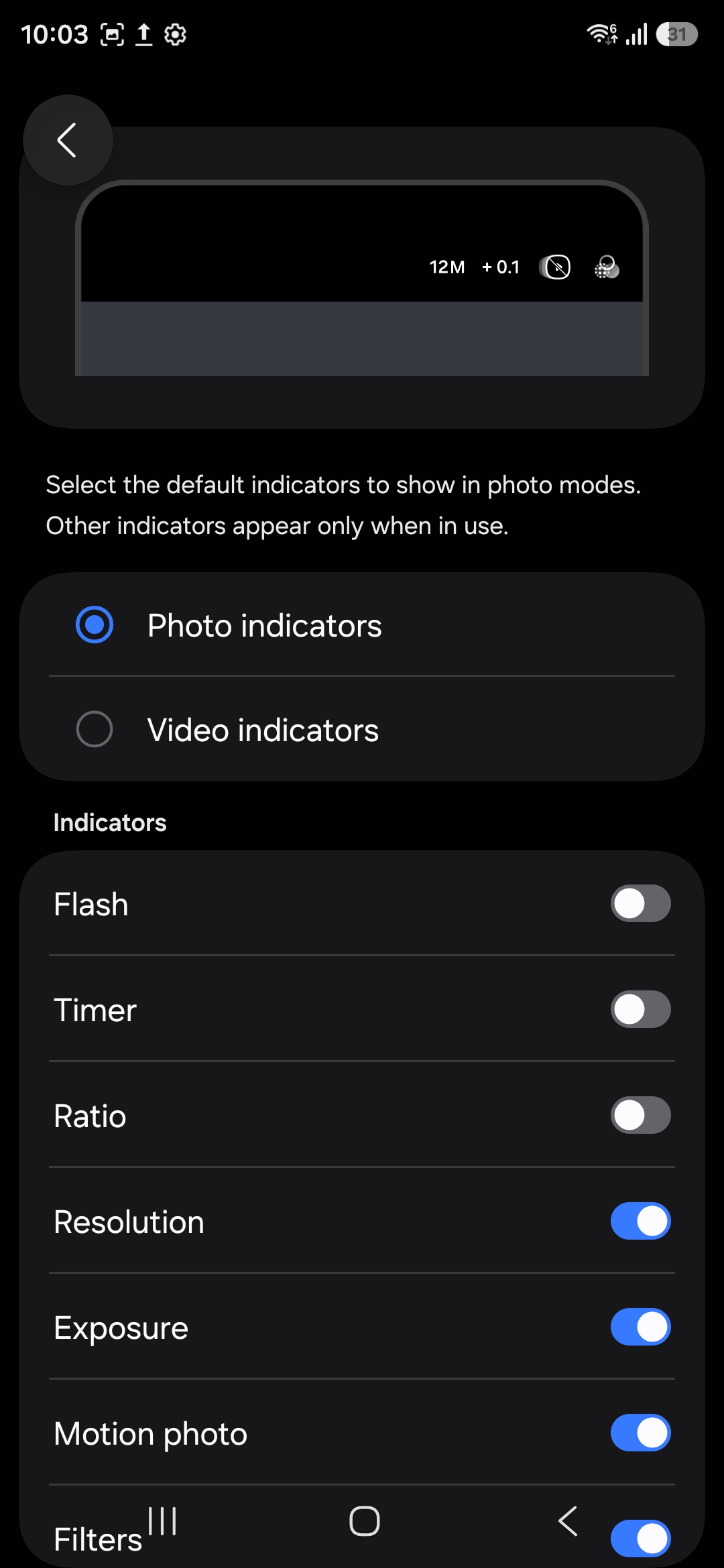724x1568 pixels.
Task: Tap the upload arrow icon in the status bar
Action: (143, 35)
